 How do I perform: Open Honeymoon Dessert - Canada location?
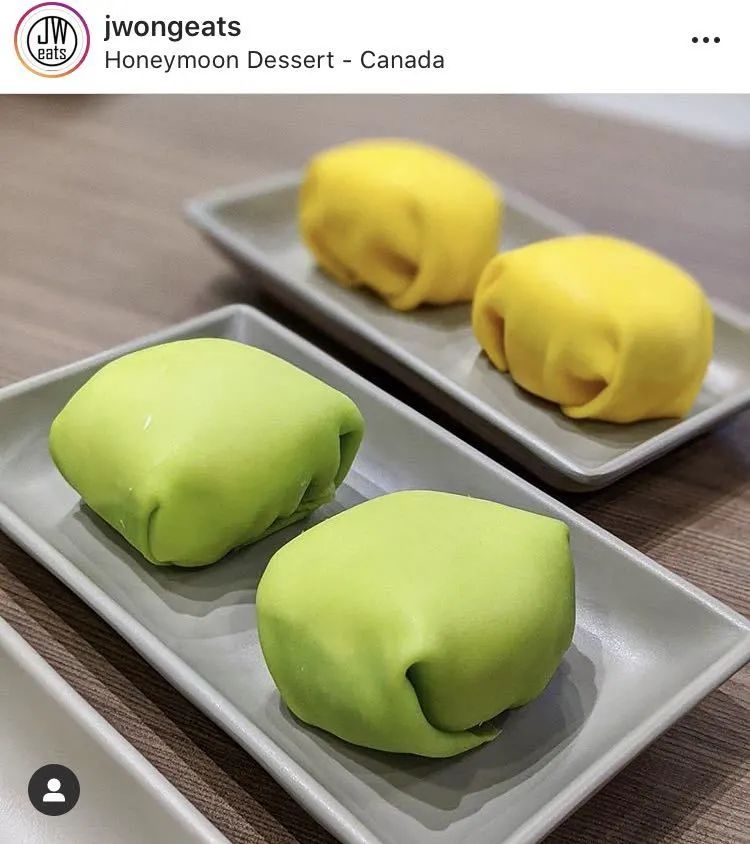pos(274,60)
